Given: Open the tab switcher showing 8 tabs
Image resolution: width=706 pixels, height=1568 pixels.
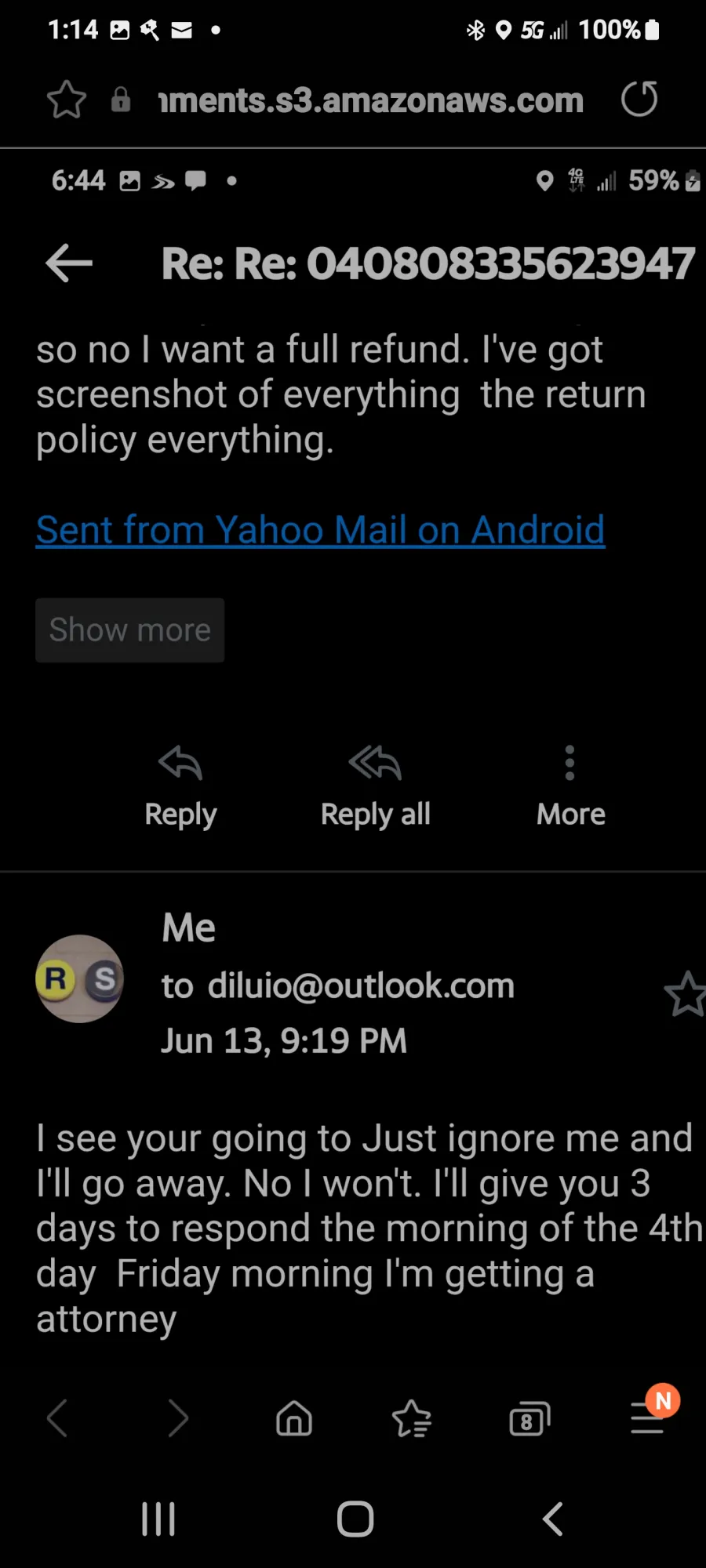Looking at the screenshot, I should point(529,1418).
